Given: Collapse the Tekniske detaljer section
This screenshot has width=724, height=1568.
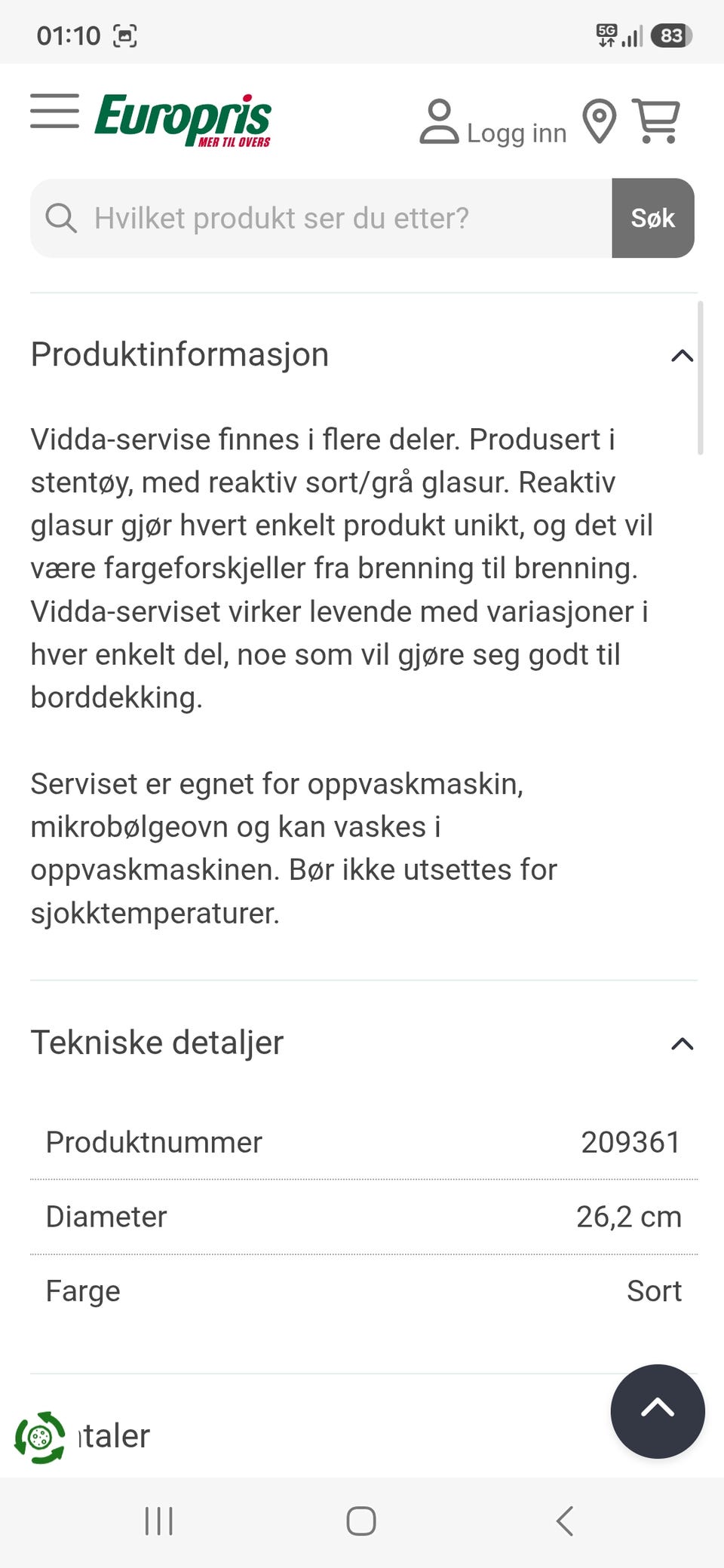Looking at the screenshot, I should coord(682,1043).
